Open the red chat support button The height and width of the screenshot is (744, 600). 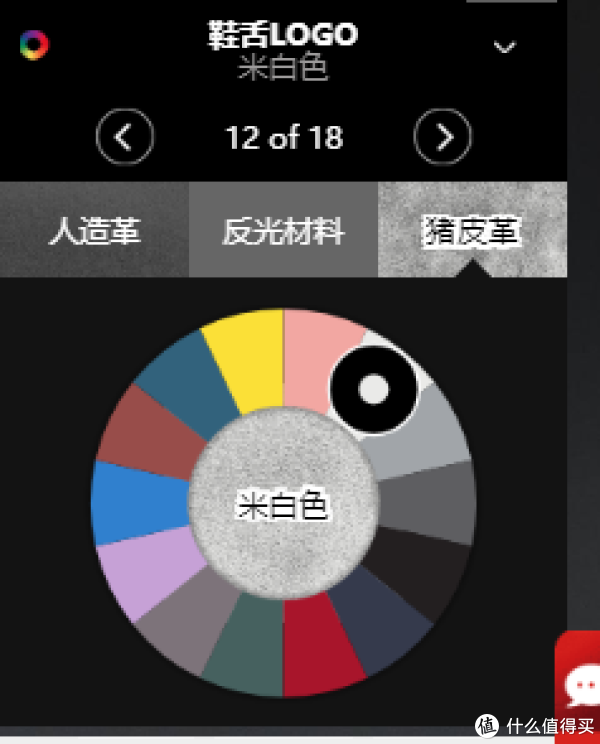[580, 687]
